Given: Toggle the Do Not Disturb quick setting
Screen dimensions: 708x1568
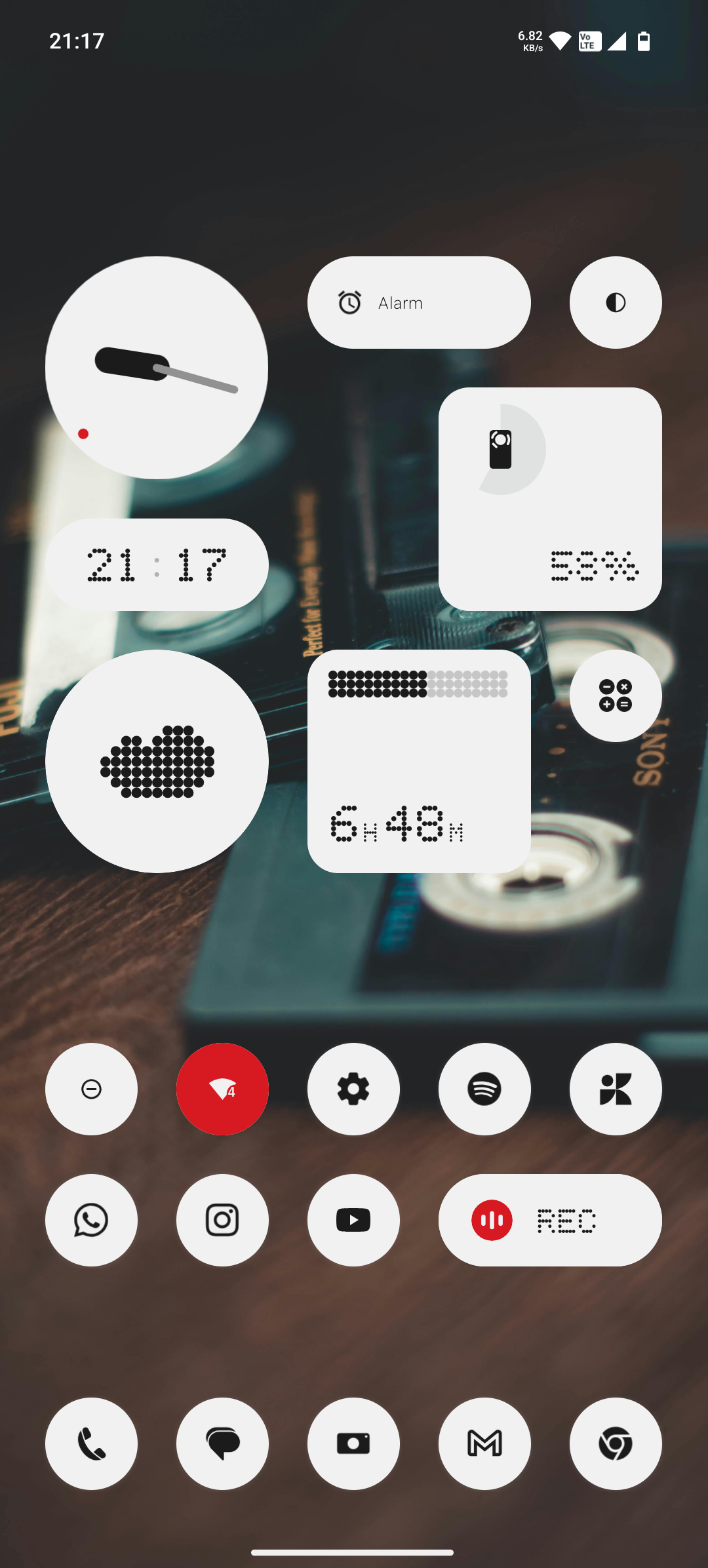Looking at the screenshot, I should point(91,1089).
